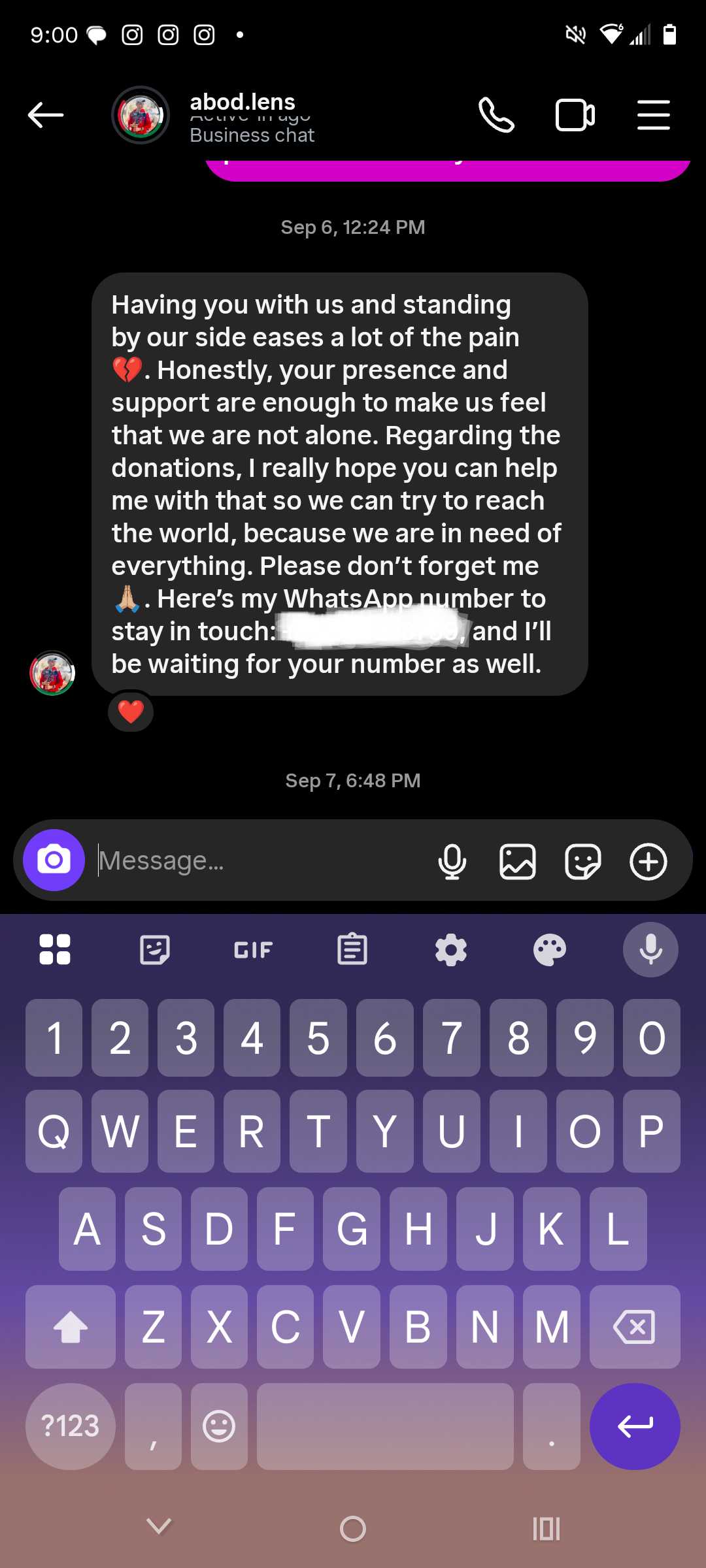Screen dimensions: 706x1568
Task: Go back from the abod.lens chat
Action: click(x=46, y=115)
